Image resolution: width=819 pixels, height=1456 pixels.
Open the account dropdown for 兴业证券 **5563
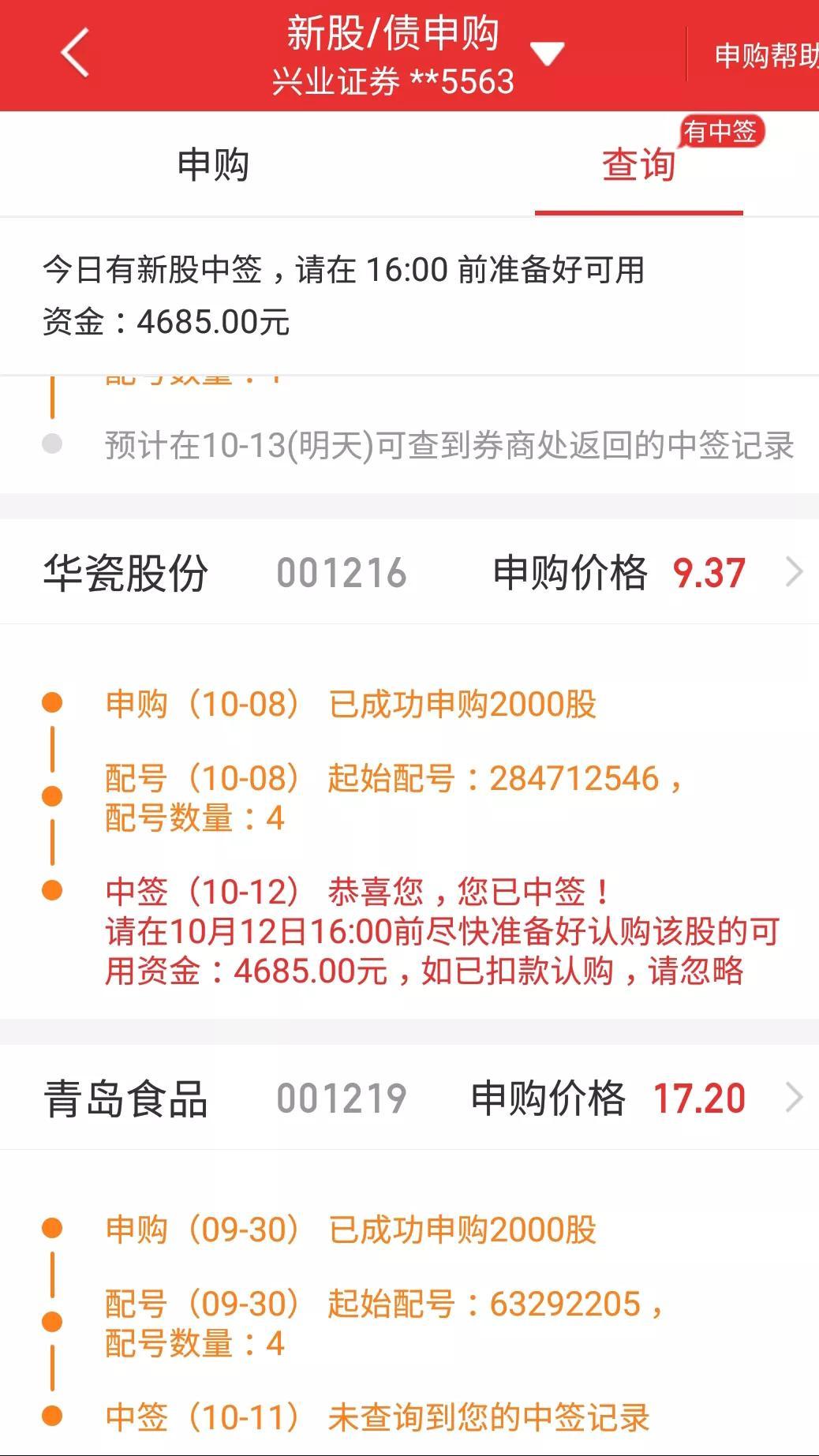click(546, 54)
